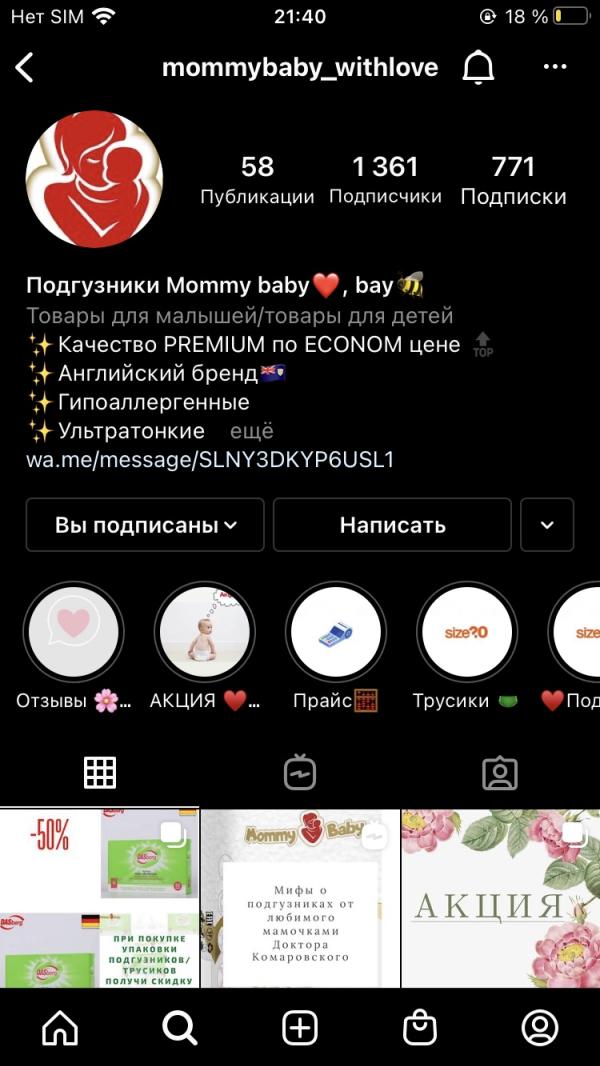
Task: Tap "Написать" to message the account
Action: click(x=392, y=525)
